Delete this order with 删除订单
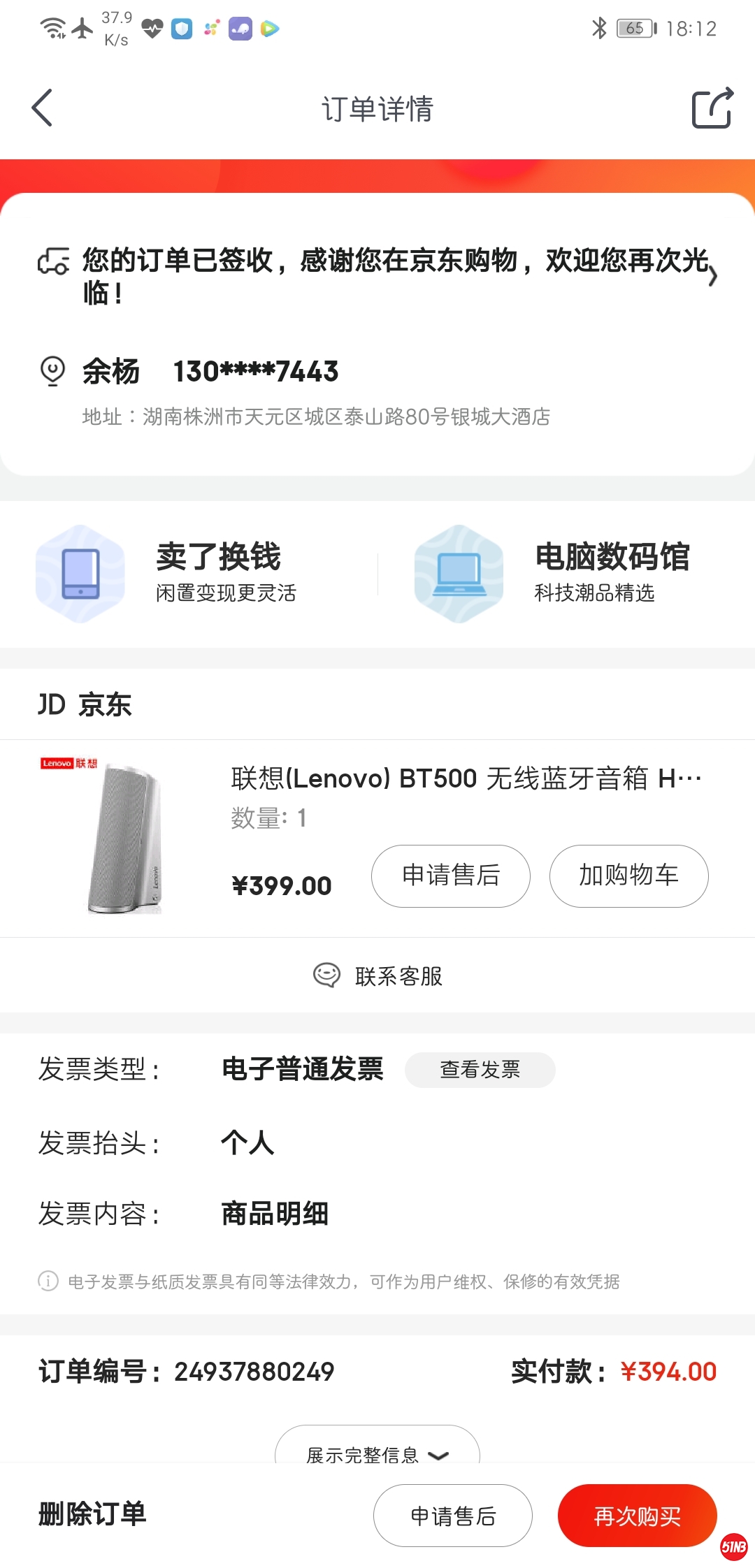Image resolution: width=755 pixels, height=1568 pixels. tap(92, 1514)
